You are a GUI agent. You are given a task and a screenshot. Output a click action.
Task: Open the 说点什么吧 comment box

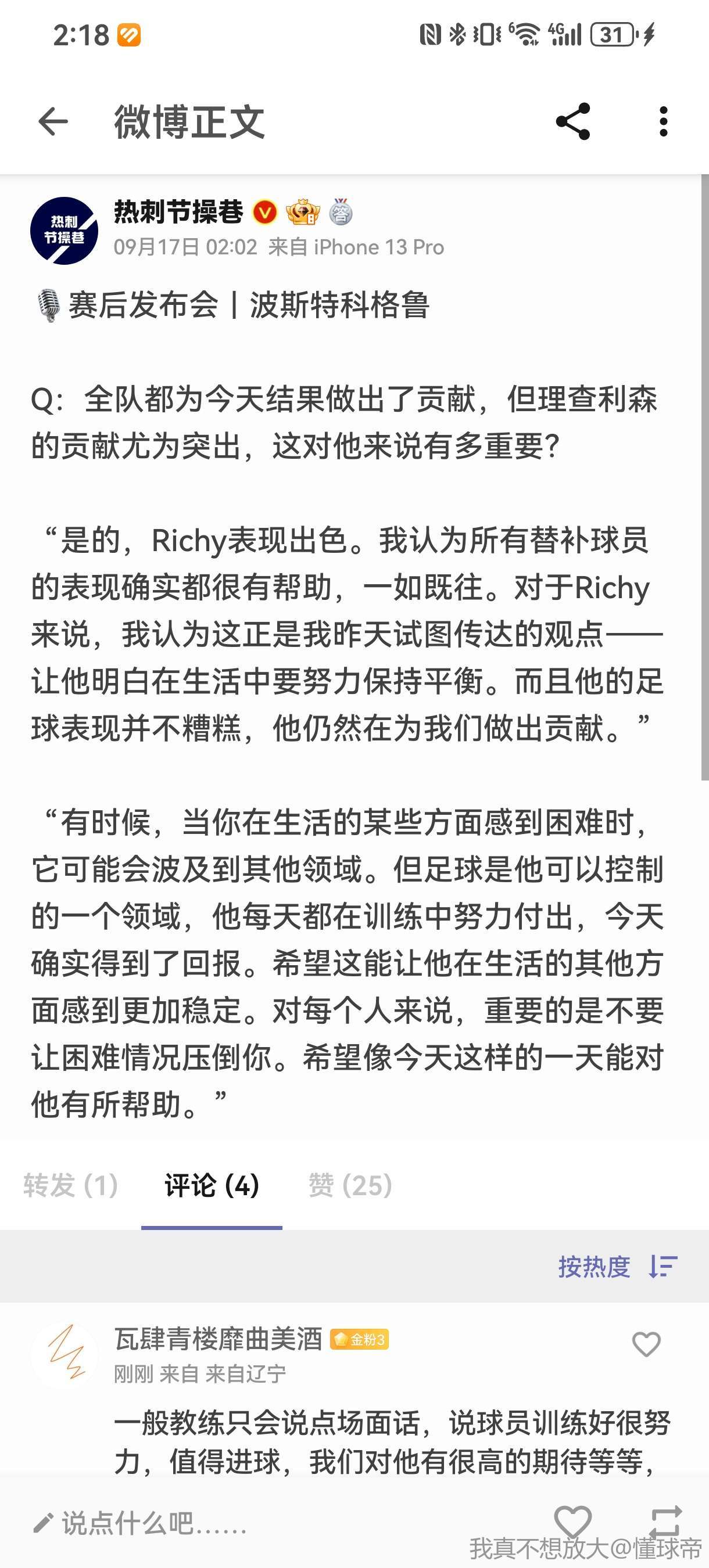[152, 1523]
